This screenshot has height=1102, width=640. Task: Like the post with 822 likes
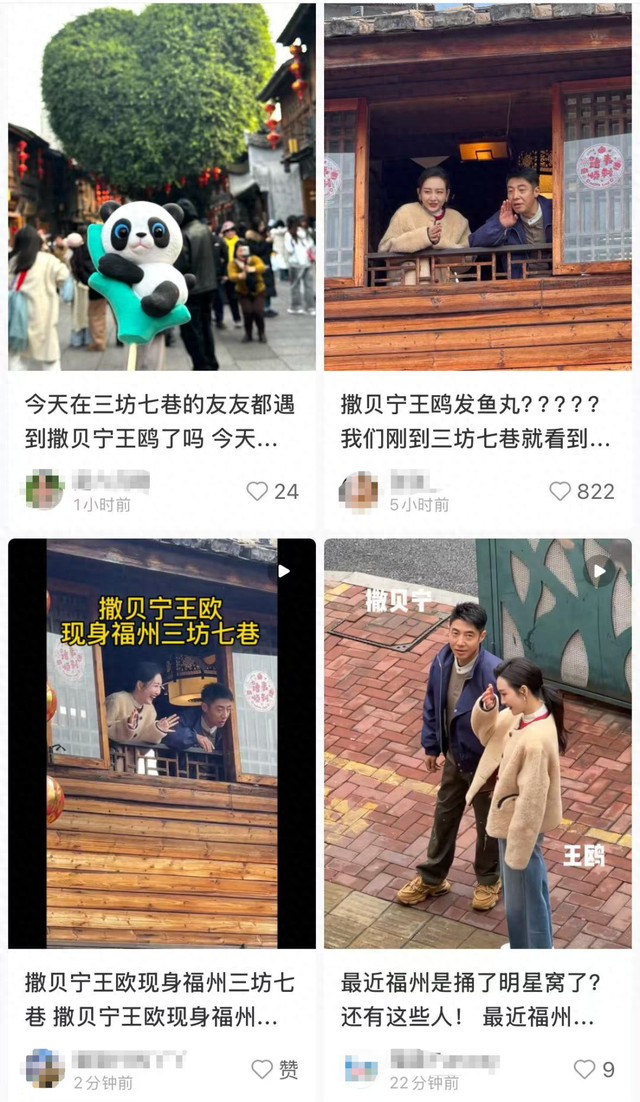(560, 491)
